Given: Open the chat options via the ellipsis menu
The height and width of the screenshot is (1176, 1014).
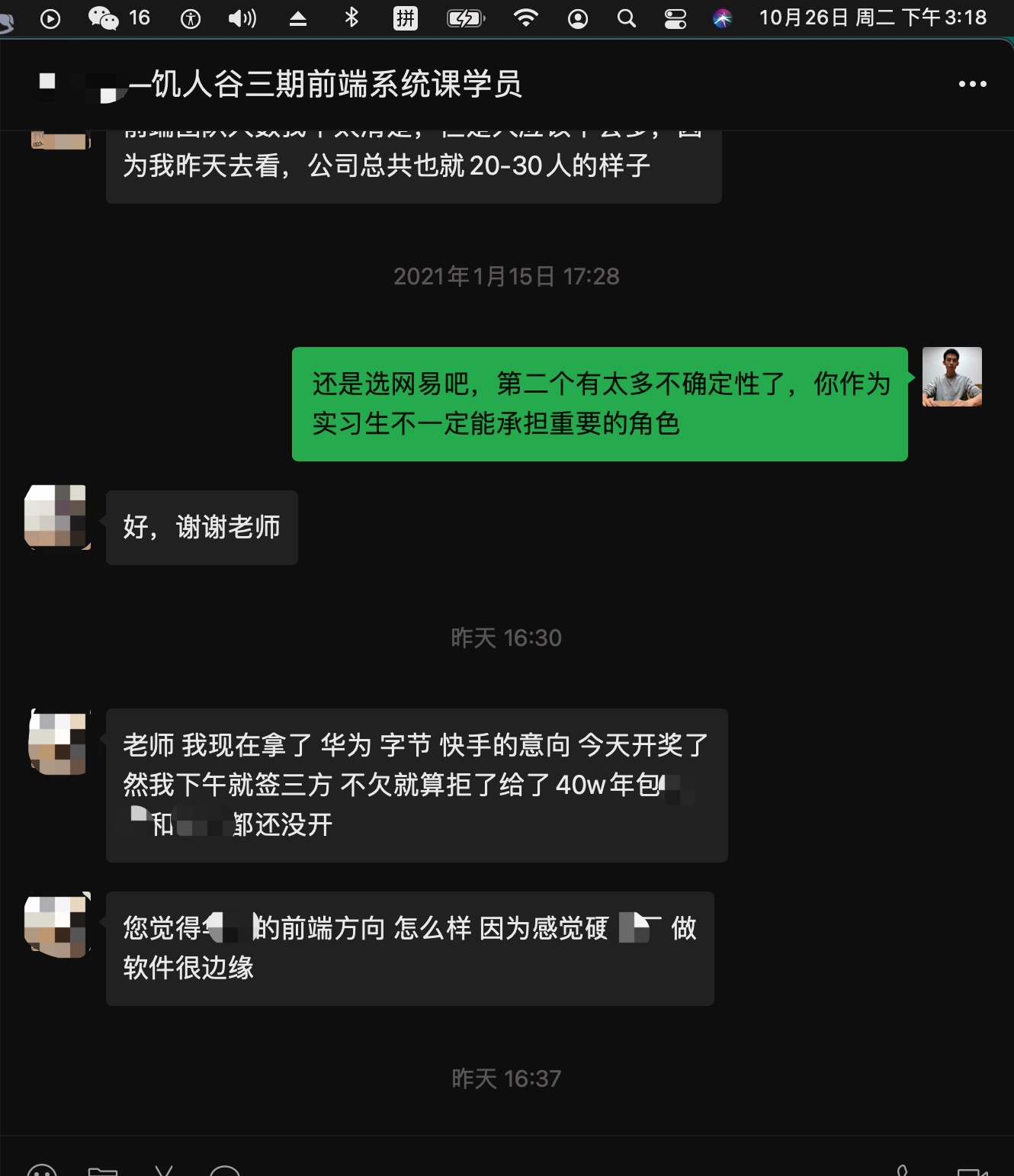Looking at the screenshot, I should pyautogui.click(x=970, y=84).
